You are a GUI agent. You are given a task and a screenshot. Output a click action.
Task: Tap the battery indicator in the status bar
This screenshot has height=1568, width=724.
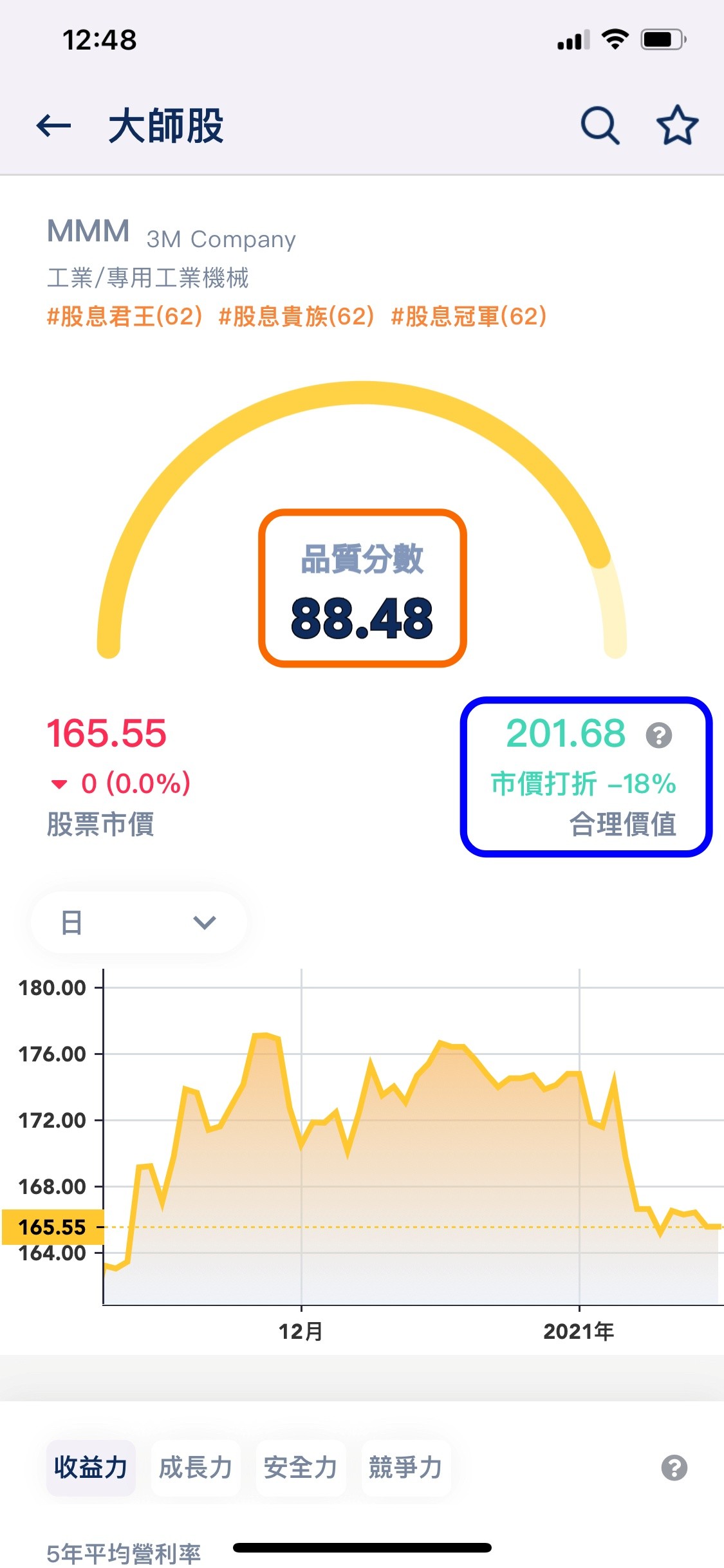point(662,39)
